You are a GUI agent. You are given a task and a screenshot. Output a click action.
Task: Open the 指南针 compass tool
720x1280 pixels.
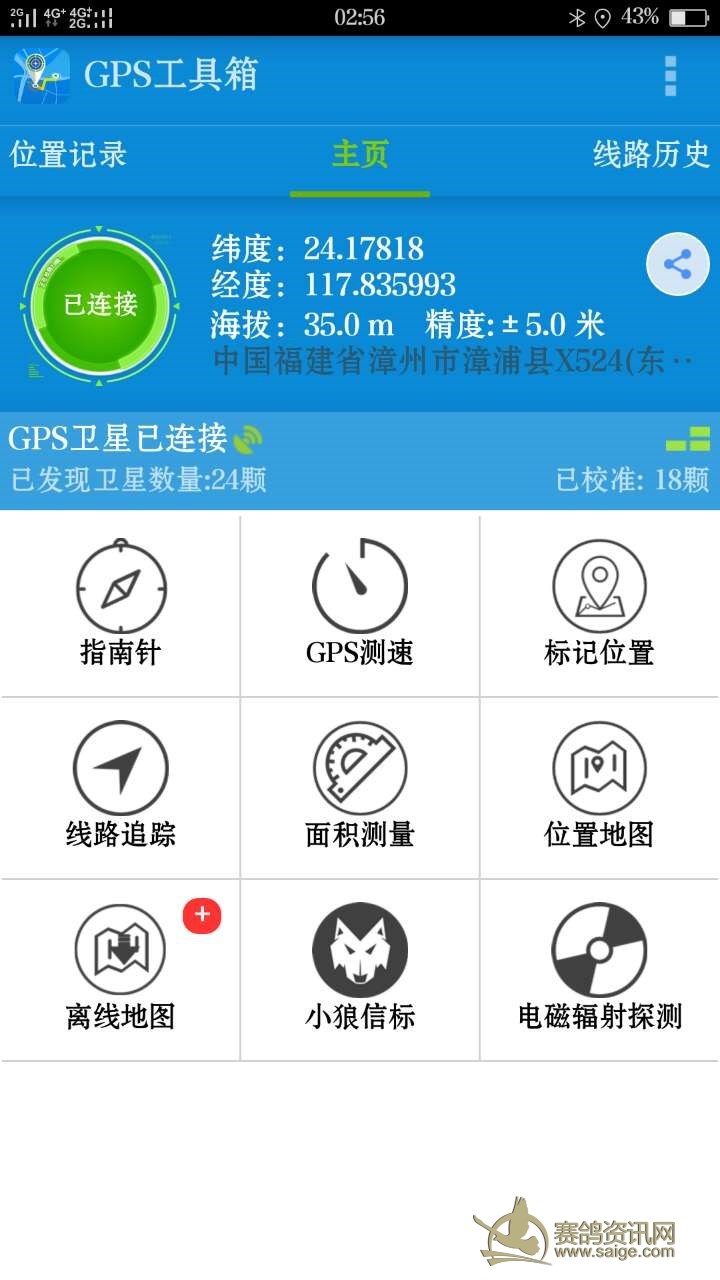tap(120, 606)
